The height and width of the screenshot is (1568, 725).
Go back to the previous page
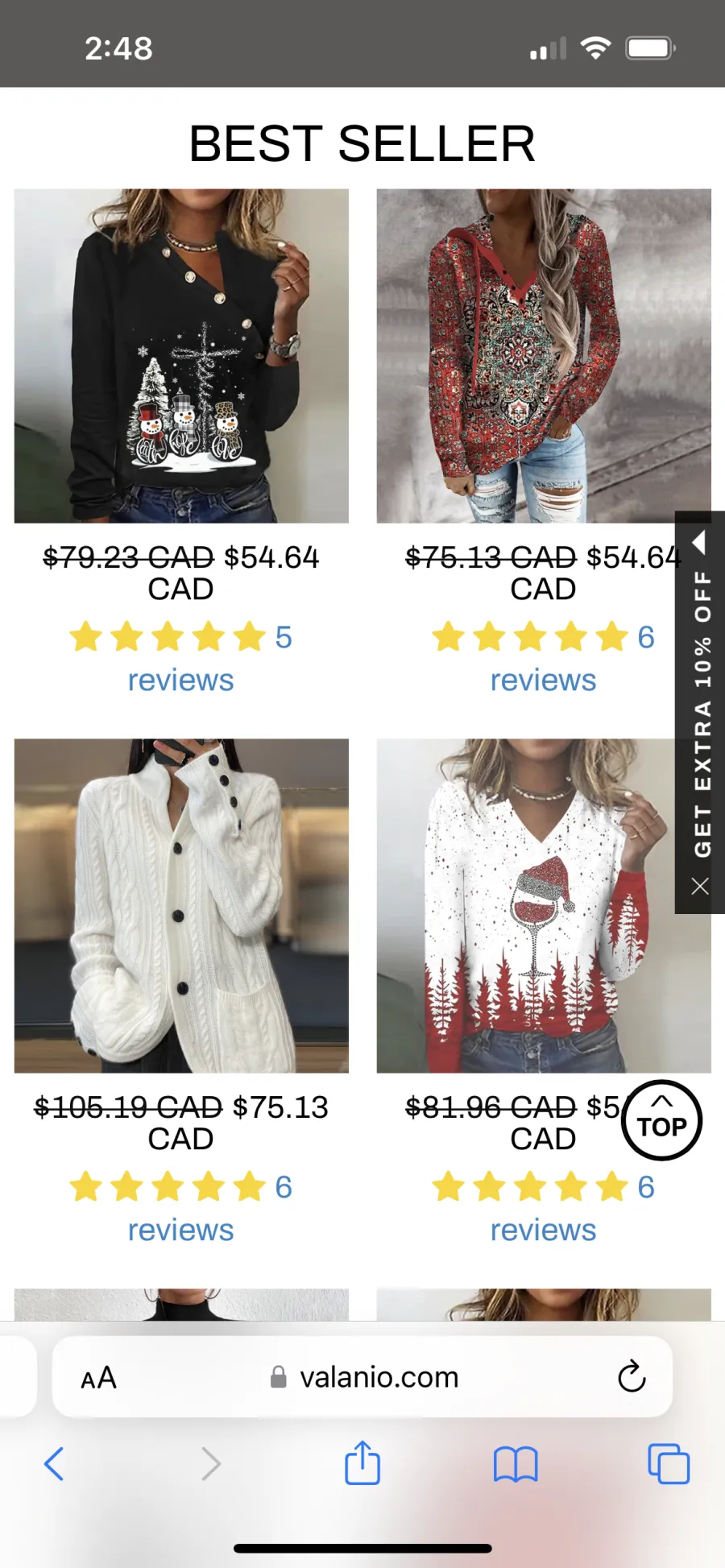(x=54, y=1463)
